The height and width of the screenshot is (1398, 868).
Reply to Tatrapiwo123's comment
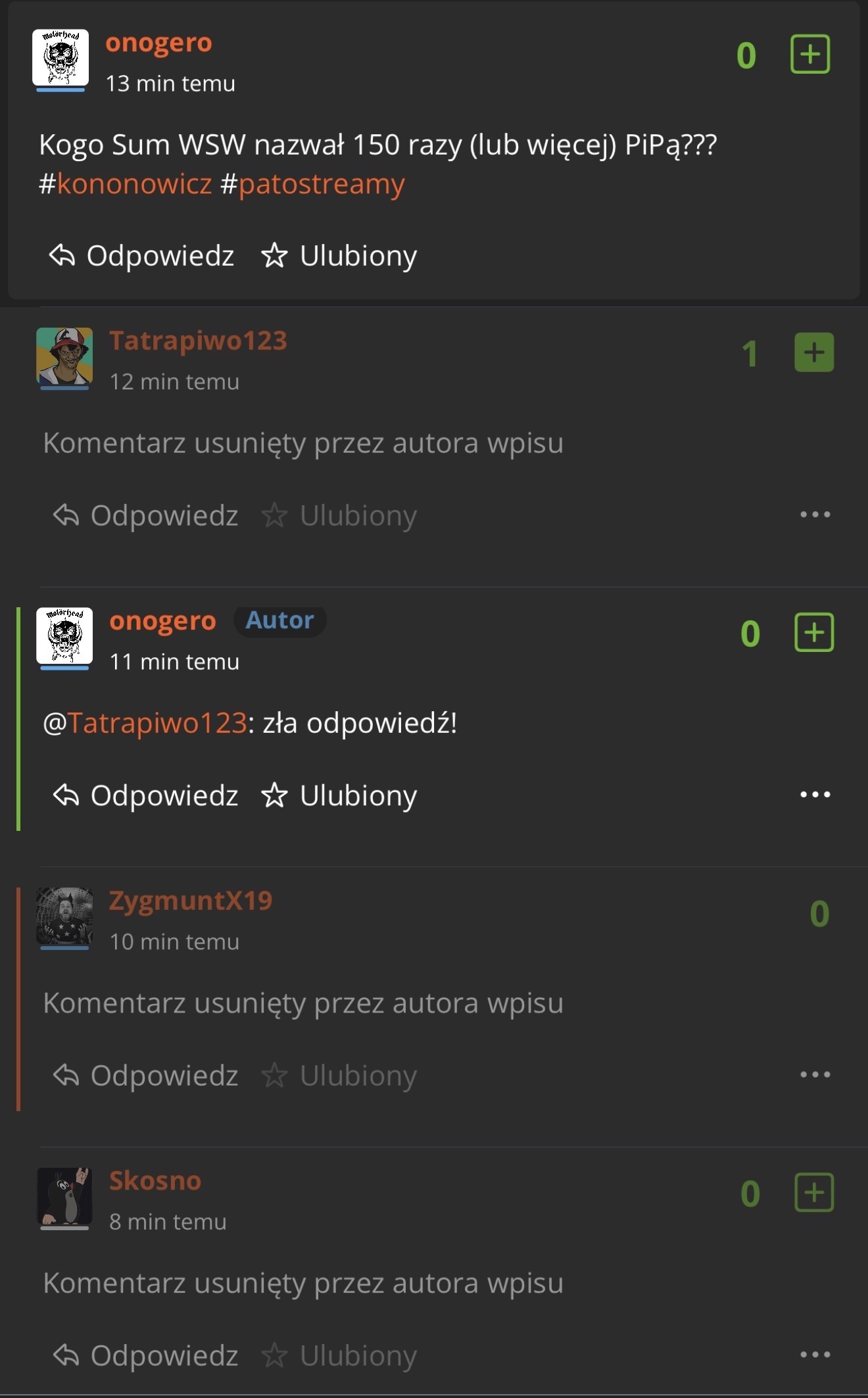click(145, 515)
